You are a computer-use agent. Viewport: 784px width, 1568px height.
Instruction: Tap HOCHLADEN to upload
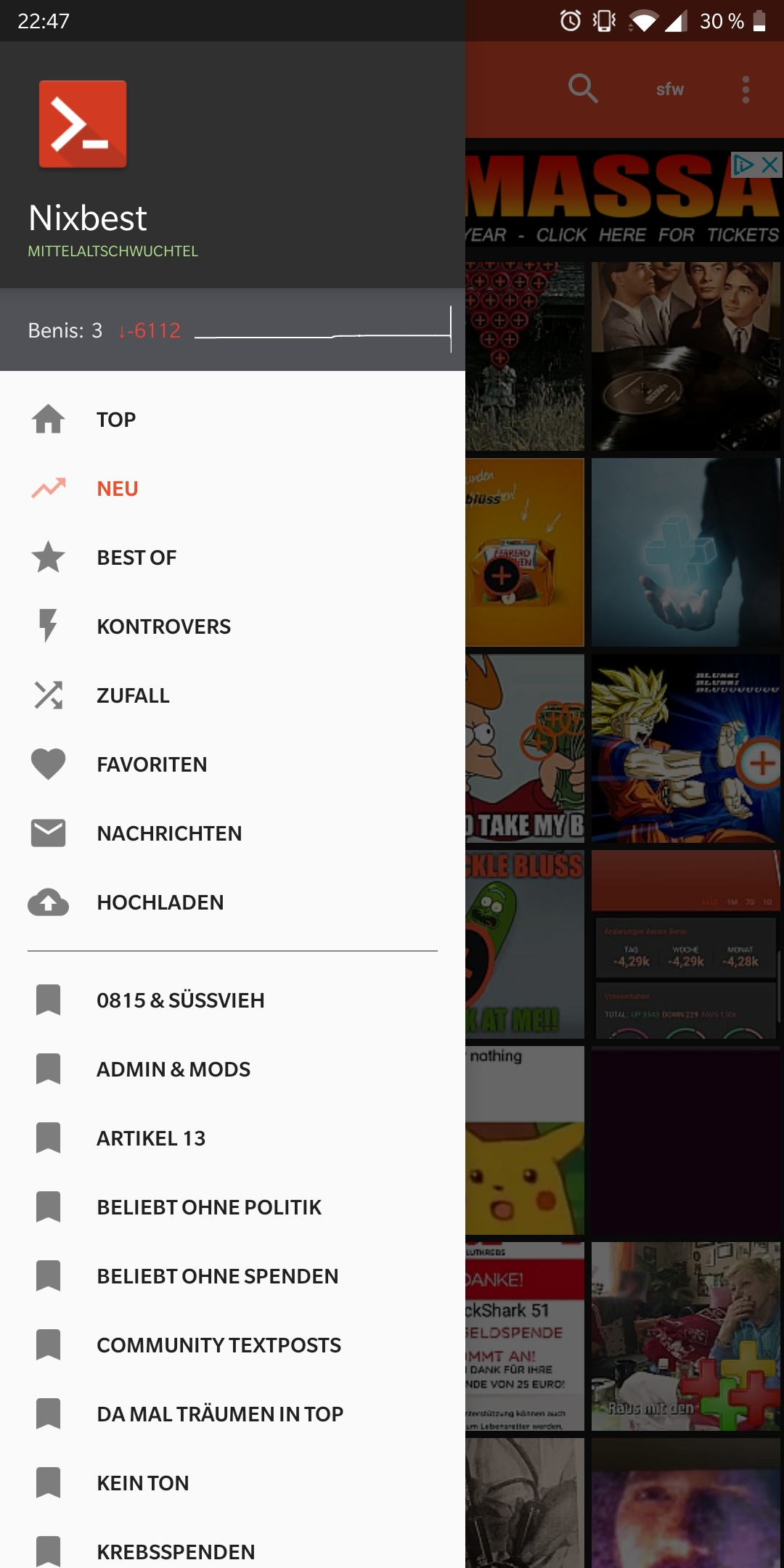(x=232, y=902)
